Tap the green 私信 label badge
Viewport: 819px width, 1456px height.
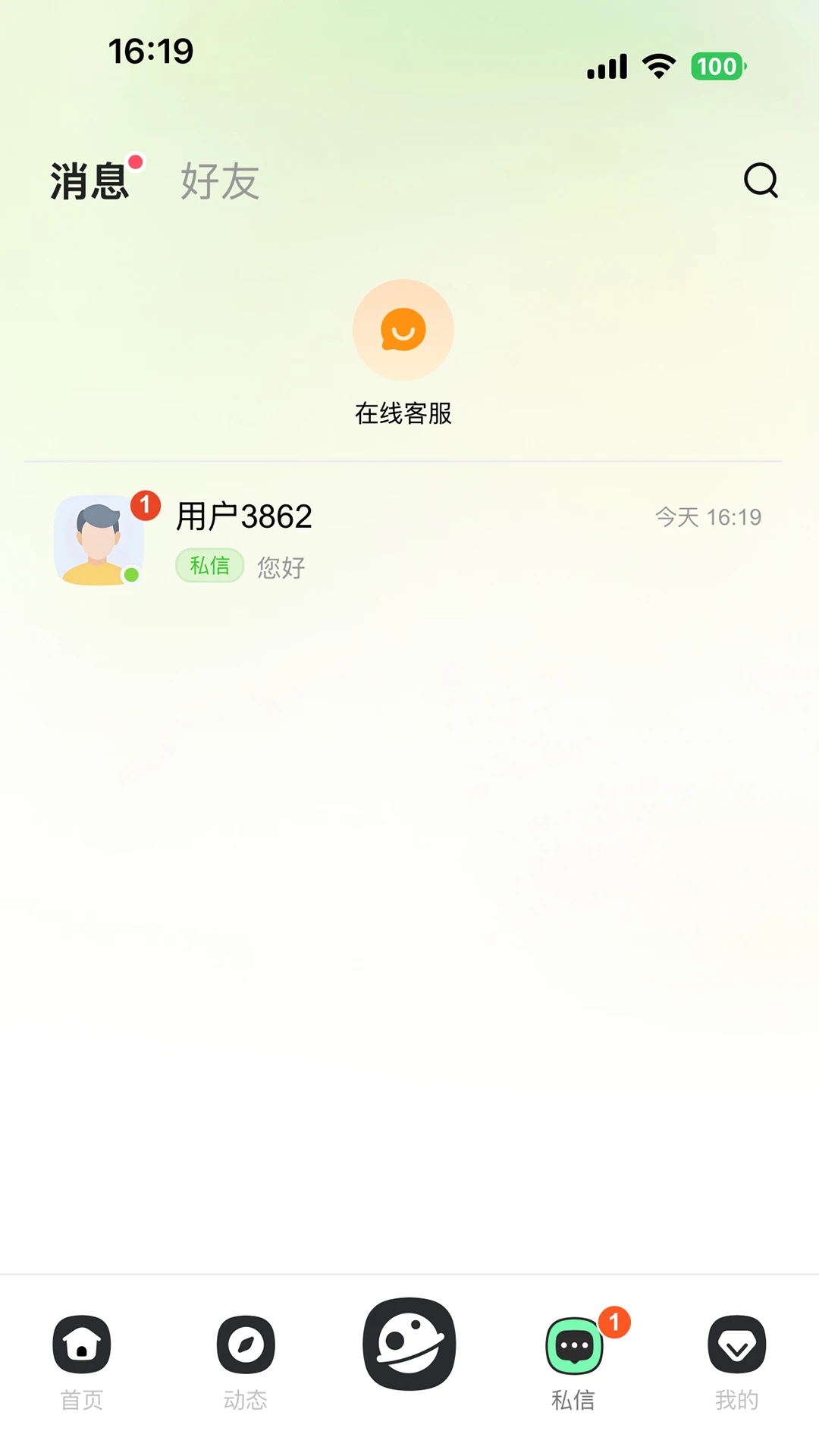[209, 566]
